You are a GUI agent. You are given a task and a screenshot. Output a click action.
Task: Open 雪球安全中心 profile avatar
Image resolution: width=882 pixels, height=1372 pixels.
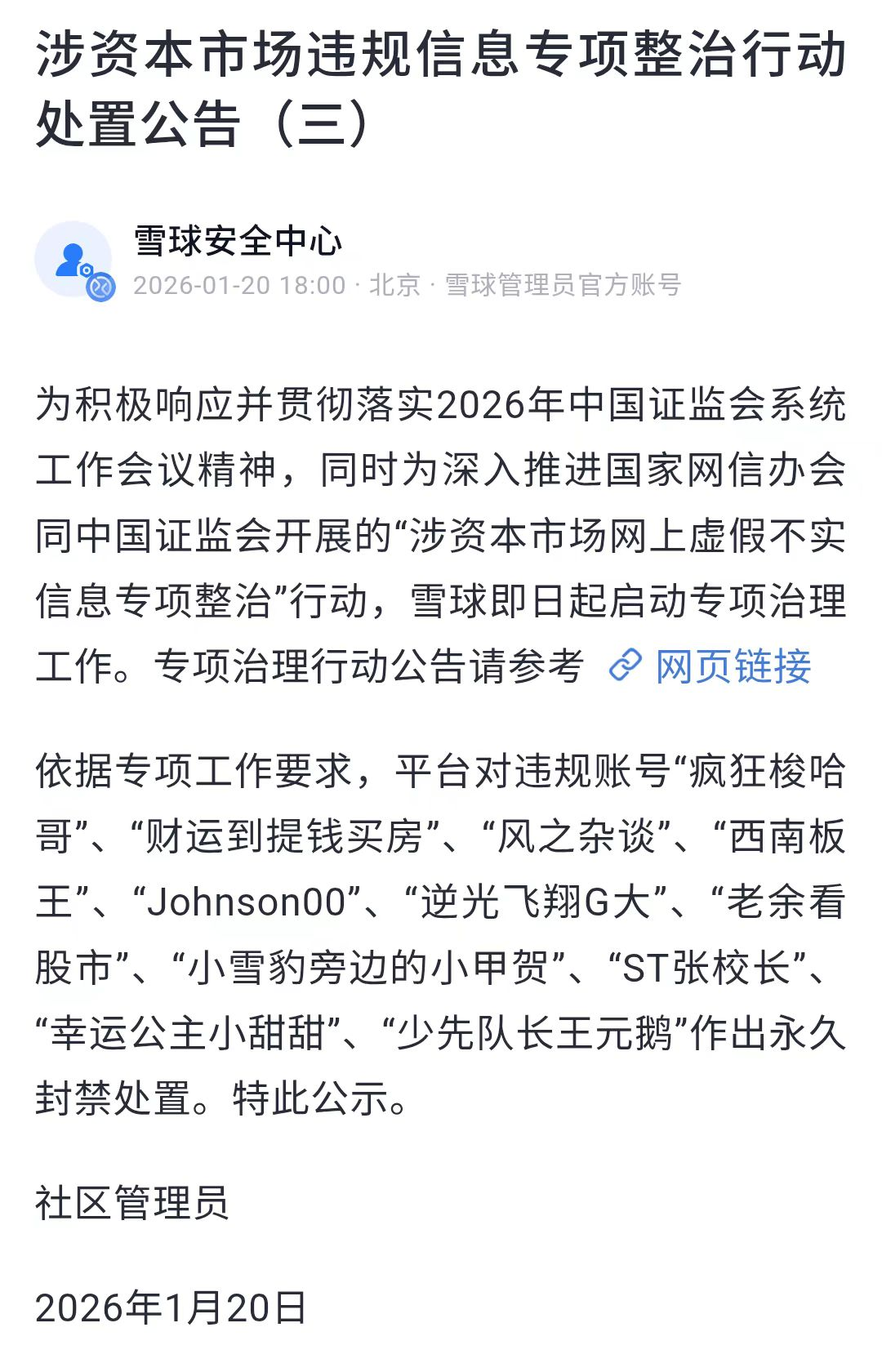coord(73,260)
